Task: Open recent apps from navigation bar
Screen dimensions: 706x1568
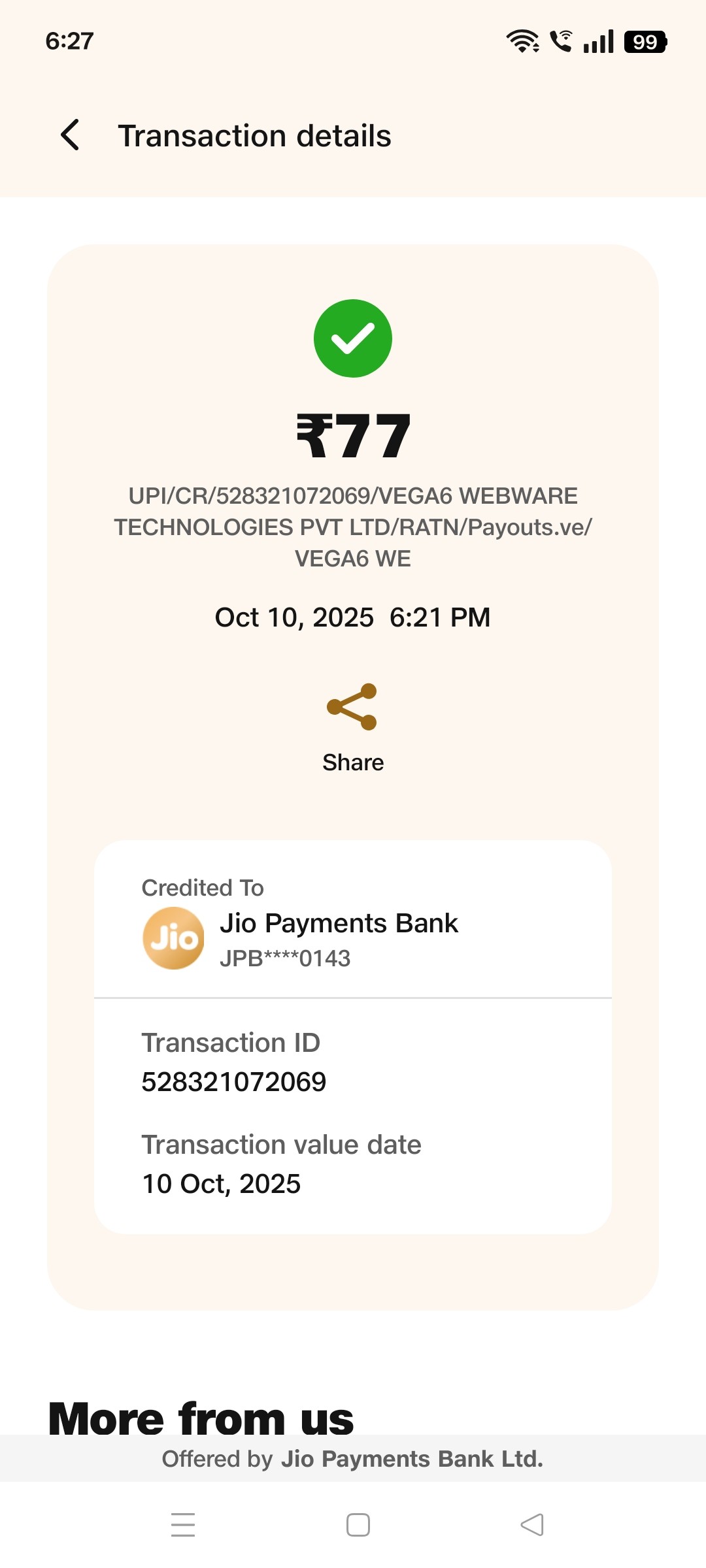Action: pos(183,1525)
